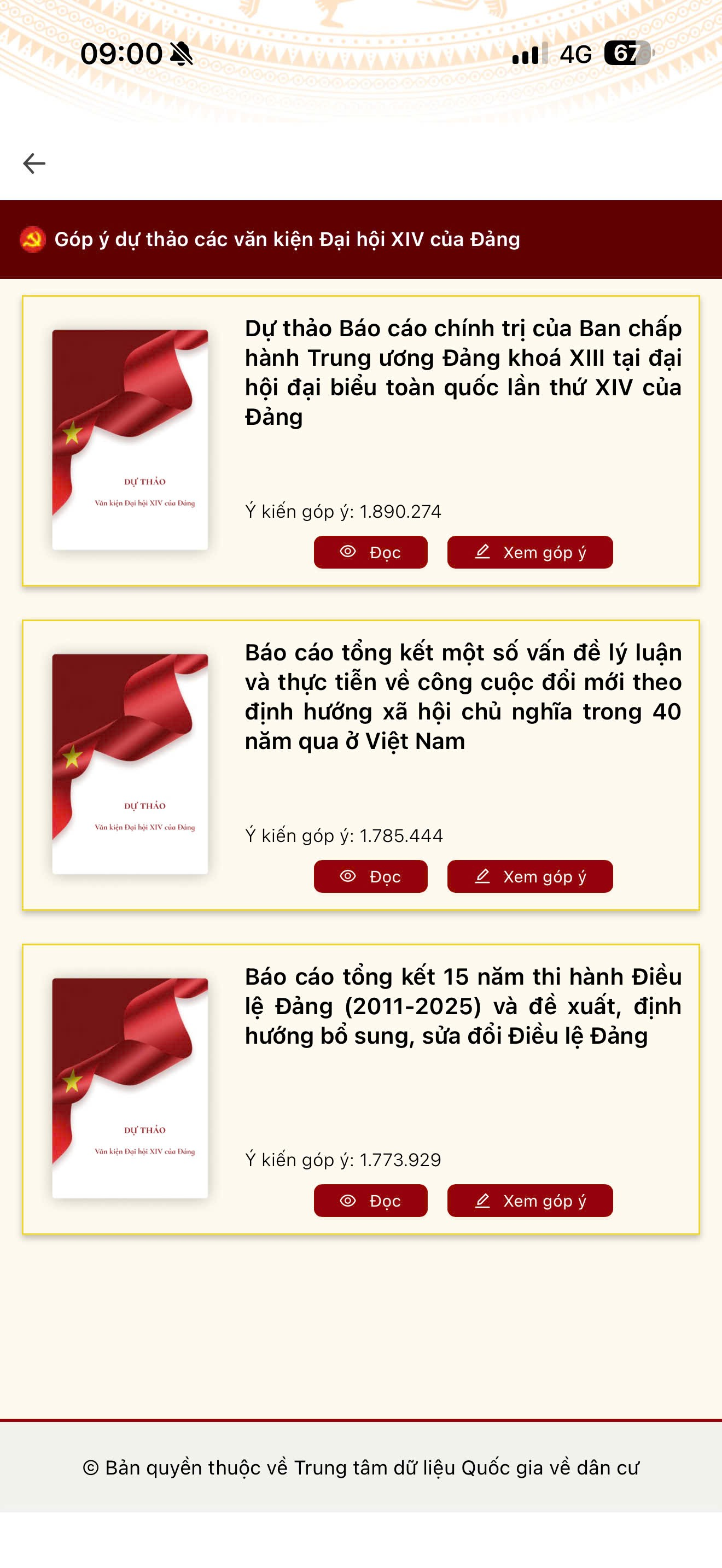Image resolution: width=722 pixels, height=1568 pixels.
Task: Tap Xem góp ý for Báo cáo Điều lệ Đảng
Action: click(x=529, y=1201)
